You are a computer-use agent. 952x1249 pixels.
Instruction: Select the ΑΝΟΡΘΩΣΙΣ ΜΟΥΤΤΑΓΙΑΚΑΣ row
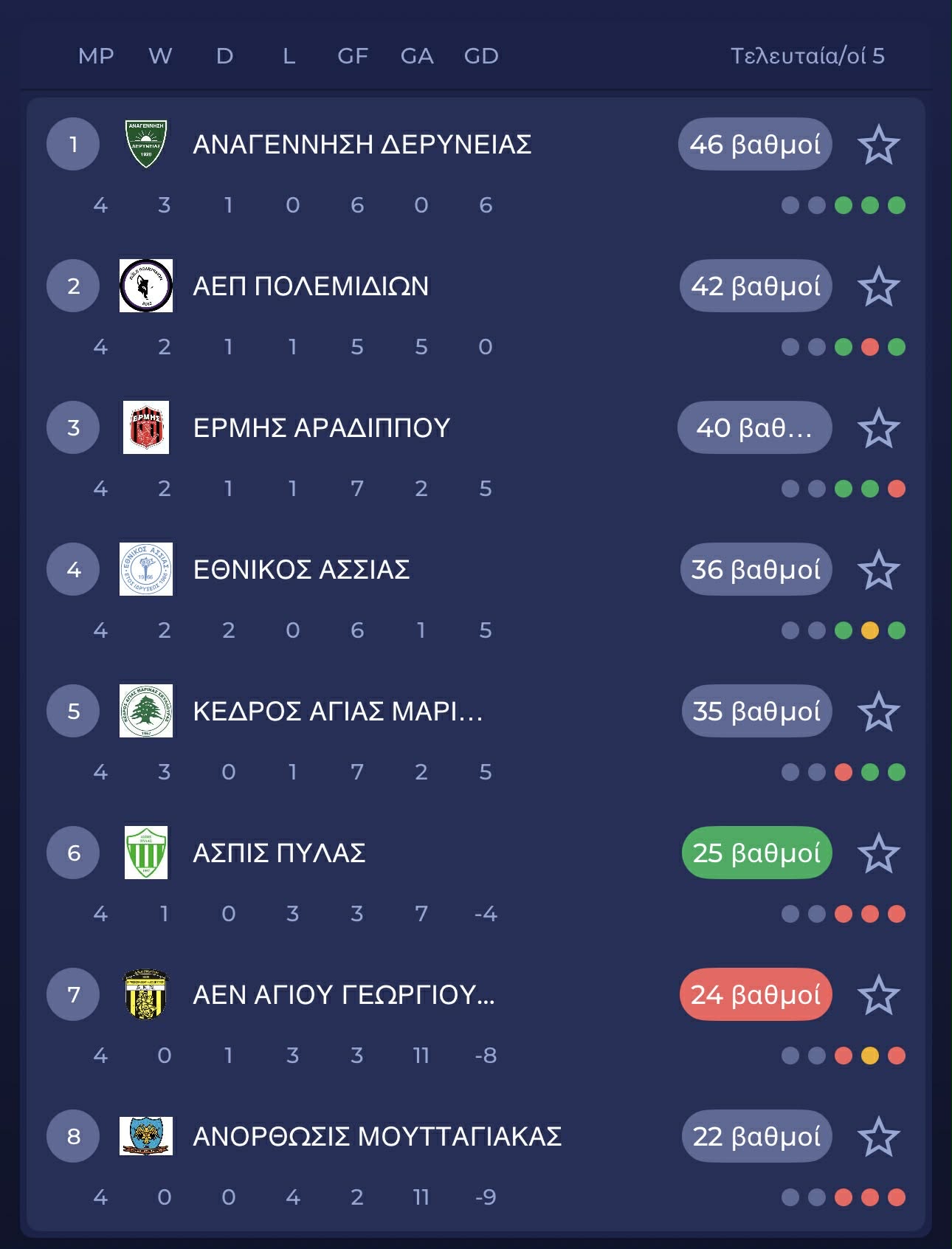(x=377, y=1137)
